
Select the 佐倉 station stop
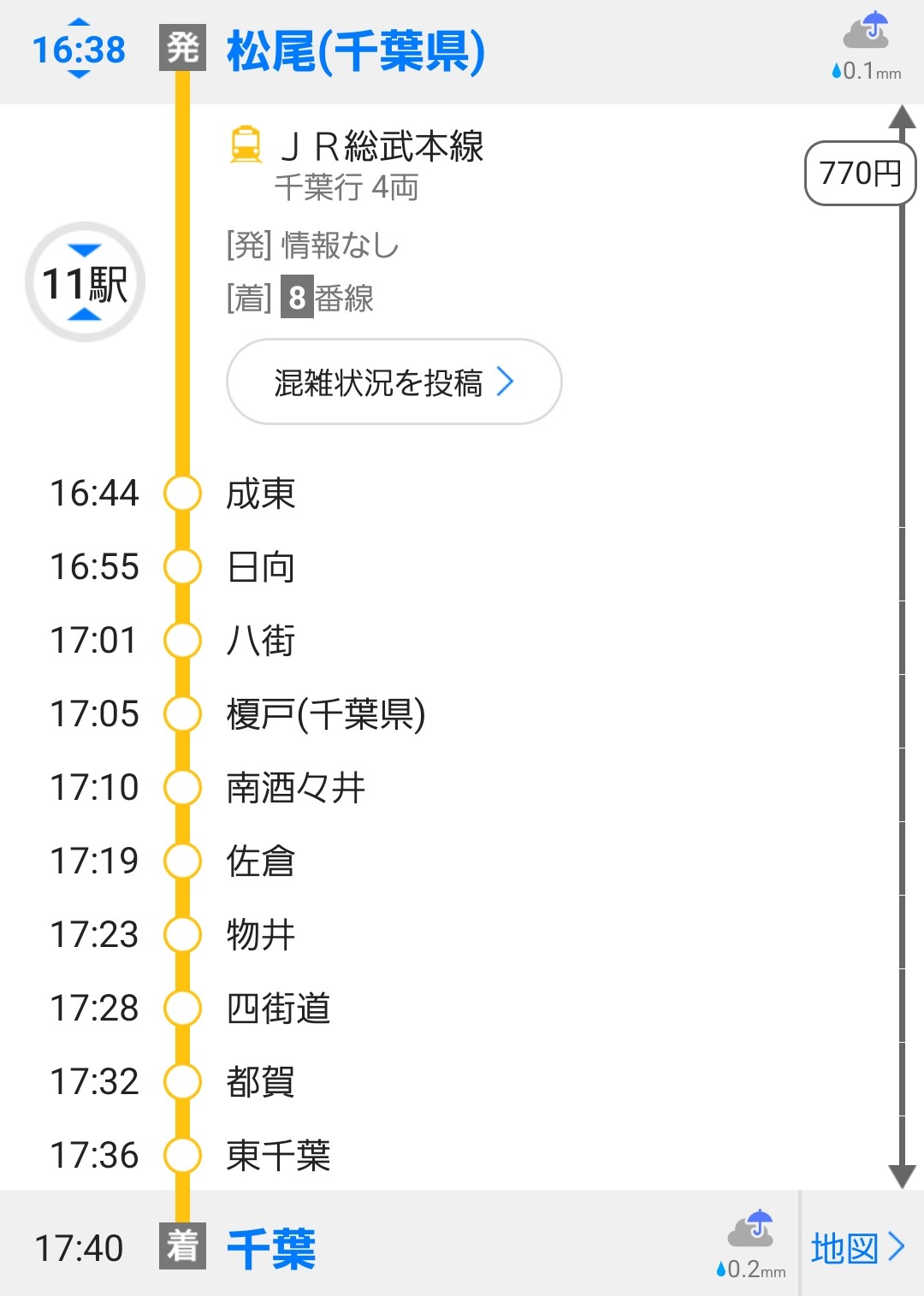click(261, 861)
